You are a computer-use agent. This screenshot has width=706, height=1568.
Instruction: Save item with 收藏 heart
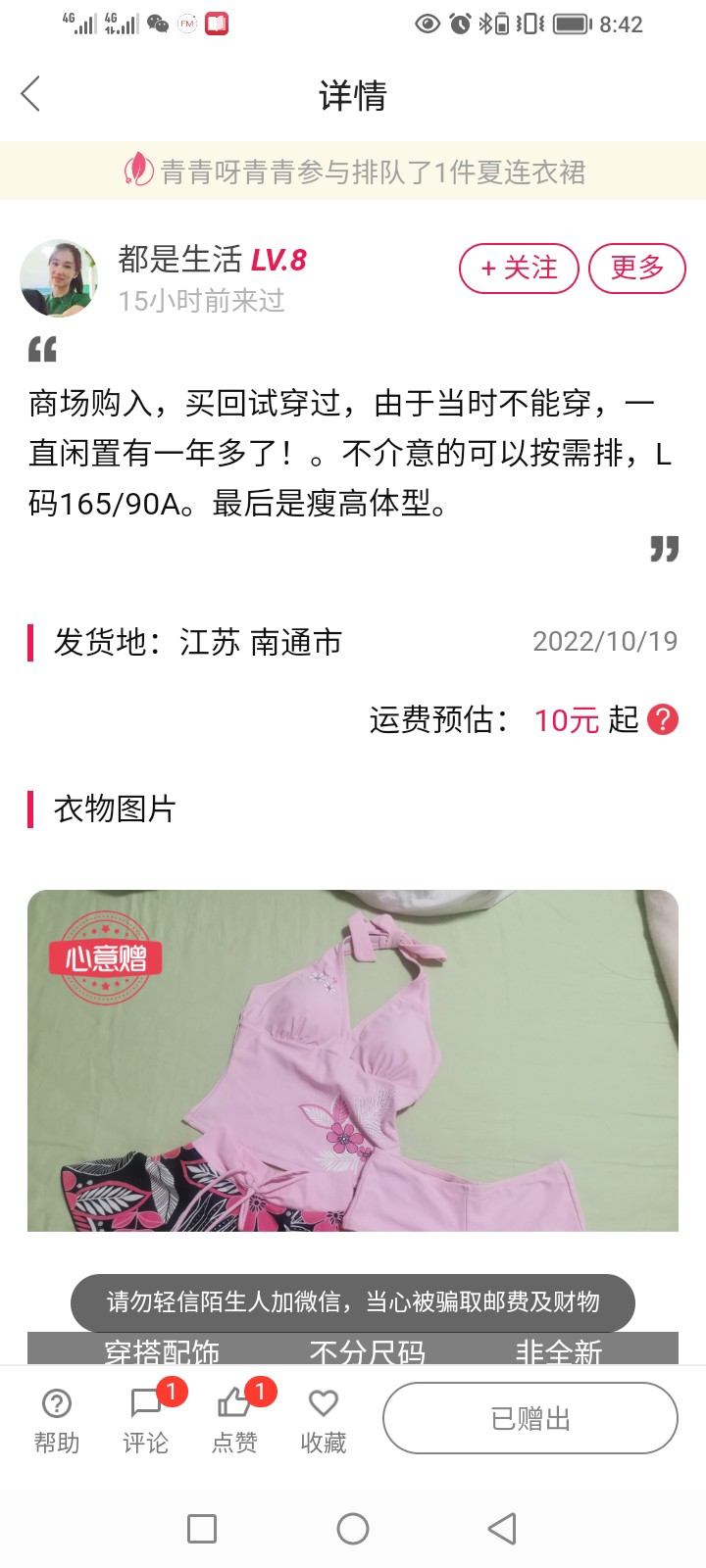324,1419
